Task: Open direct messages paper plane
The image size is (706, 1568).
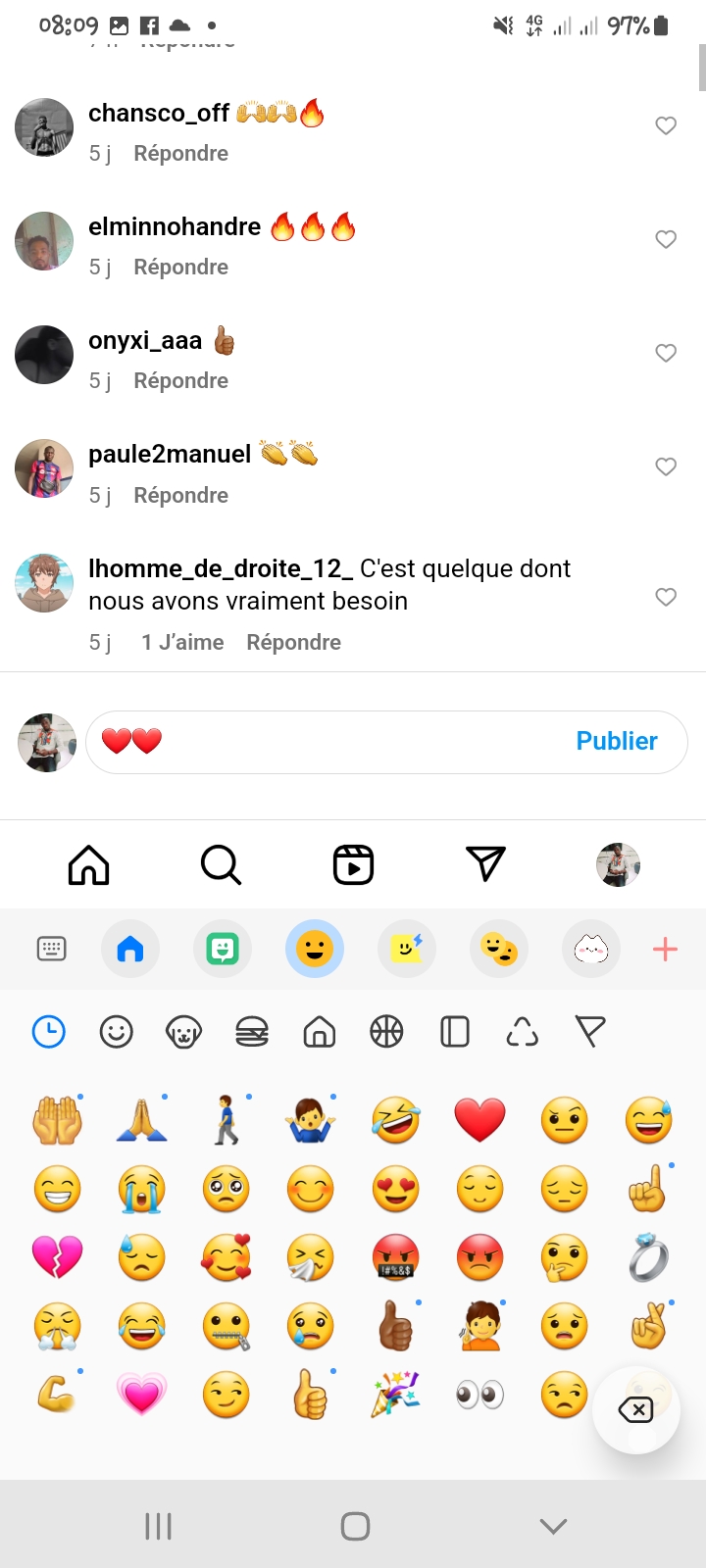Action: [x=485, y=865]
